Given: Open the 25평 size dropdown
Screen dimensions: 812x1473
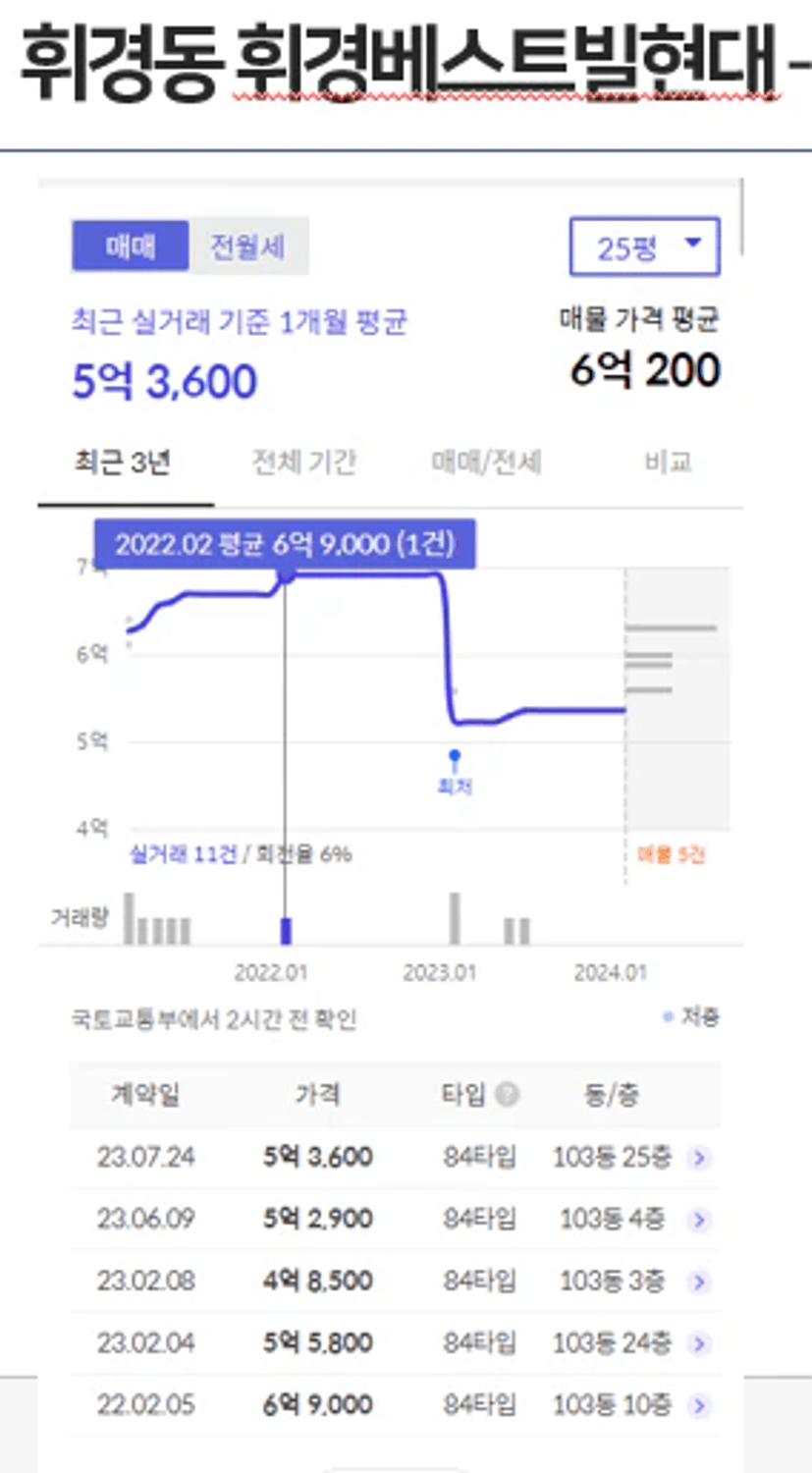Looking at the screenshot, I should click(x=645, y=246).
